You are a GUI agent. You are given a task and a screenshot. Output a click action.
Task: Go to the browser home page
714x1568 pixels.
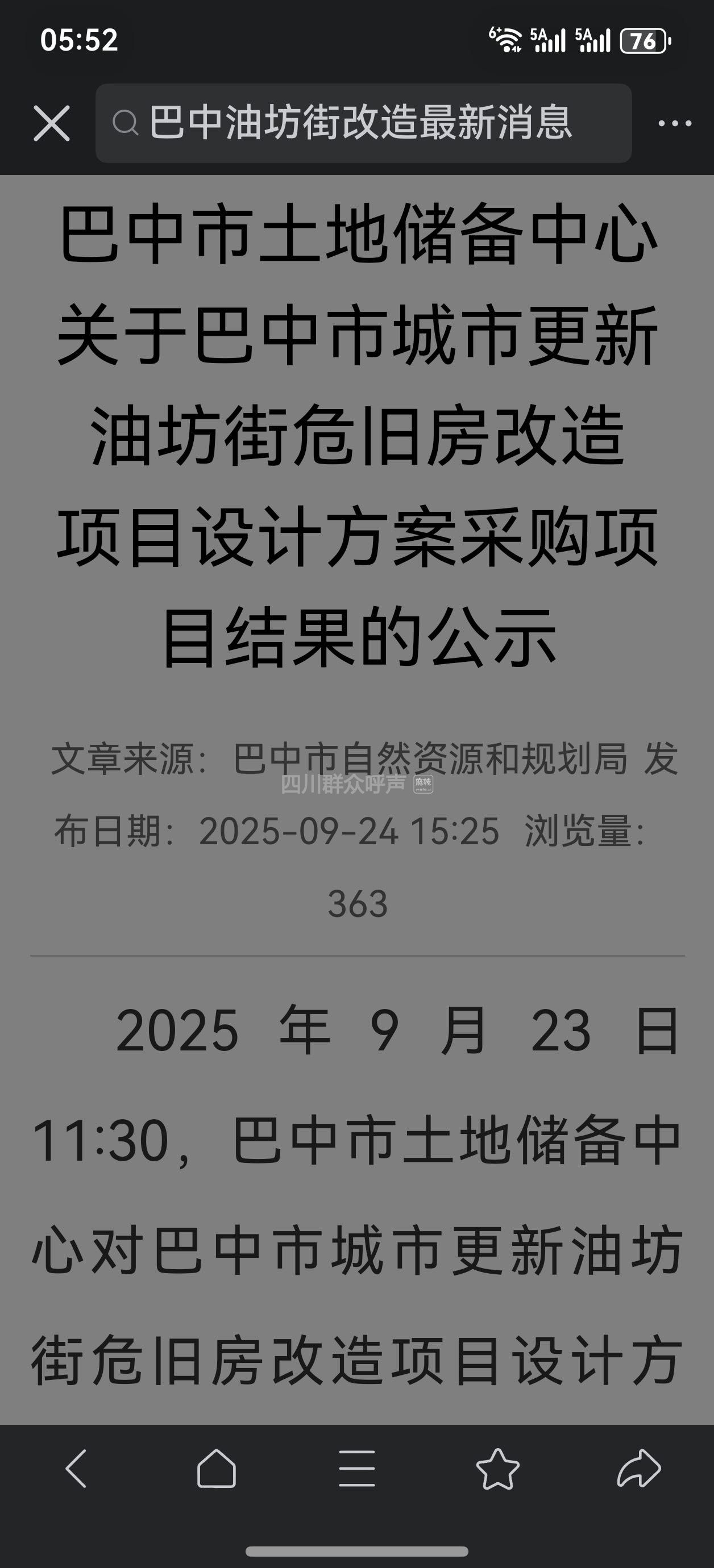coord(216,1468)
